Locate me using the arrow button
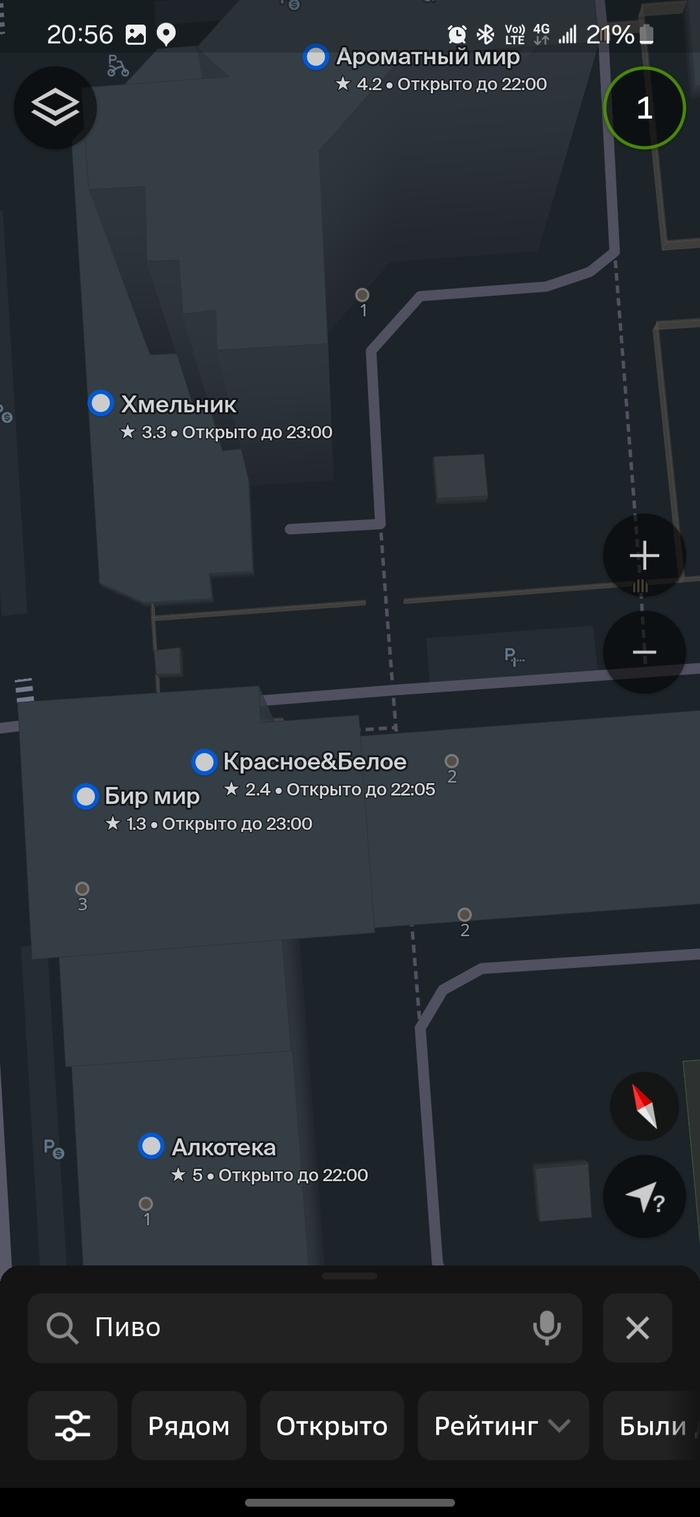The image size is (700, 1517). point(644,1196)
